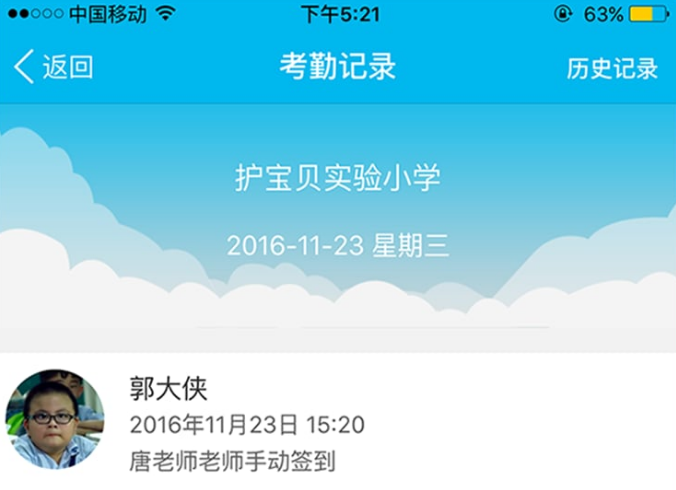Go back using the 返回 button
Screen dimensions: 676x490
coord(54,68)
